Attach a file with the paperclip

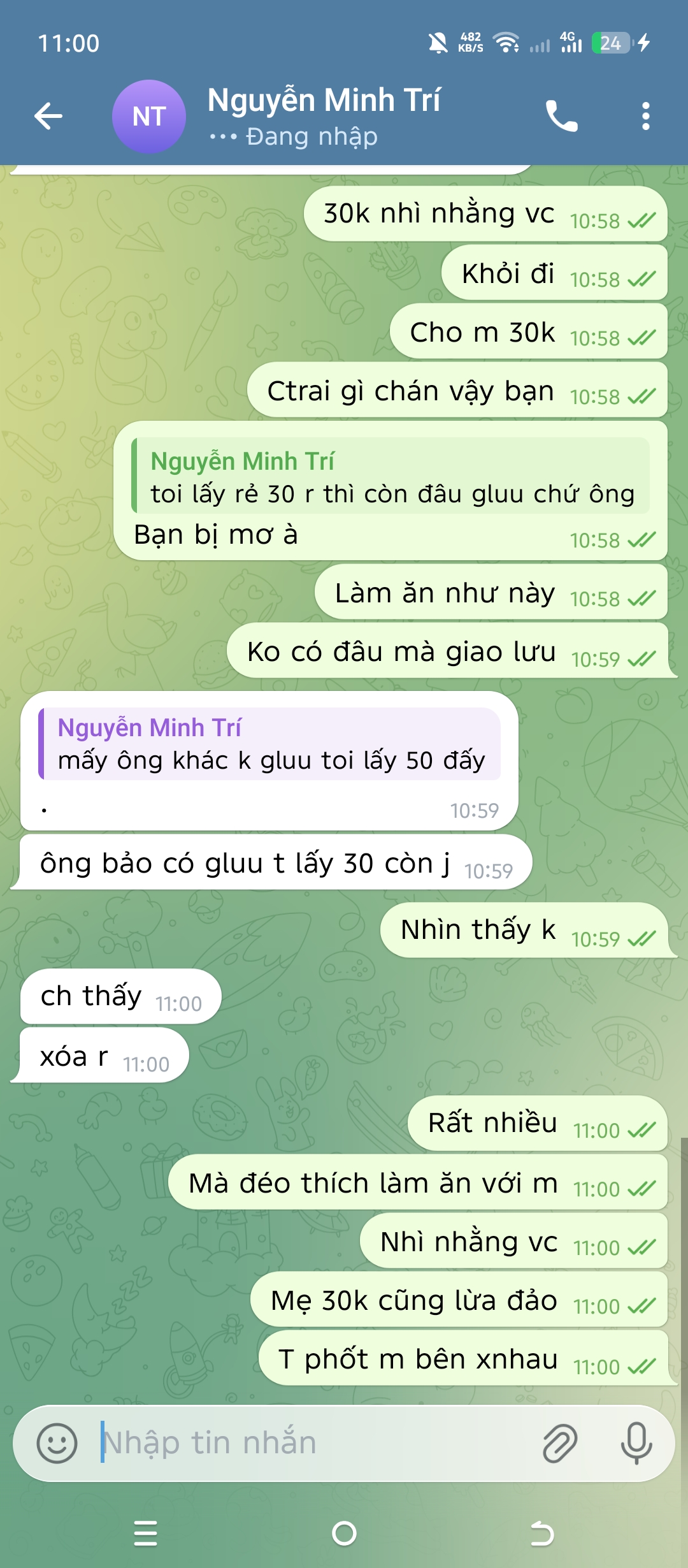(x=560, y=1443)
